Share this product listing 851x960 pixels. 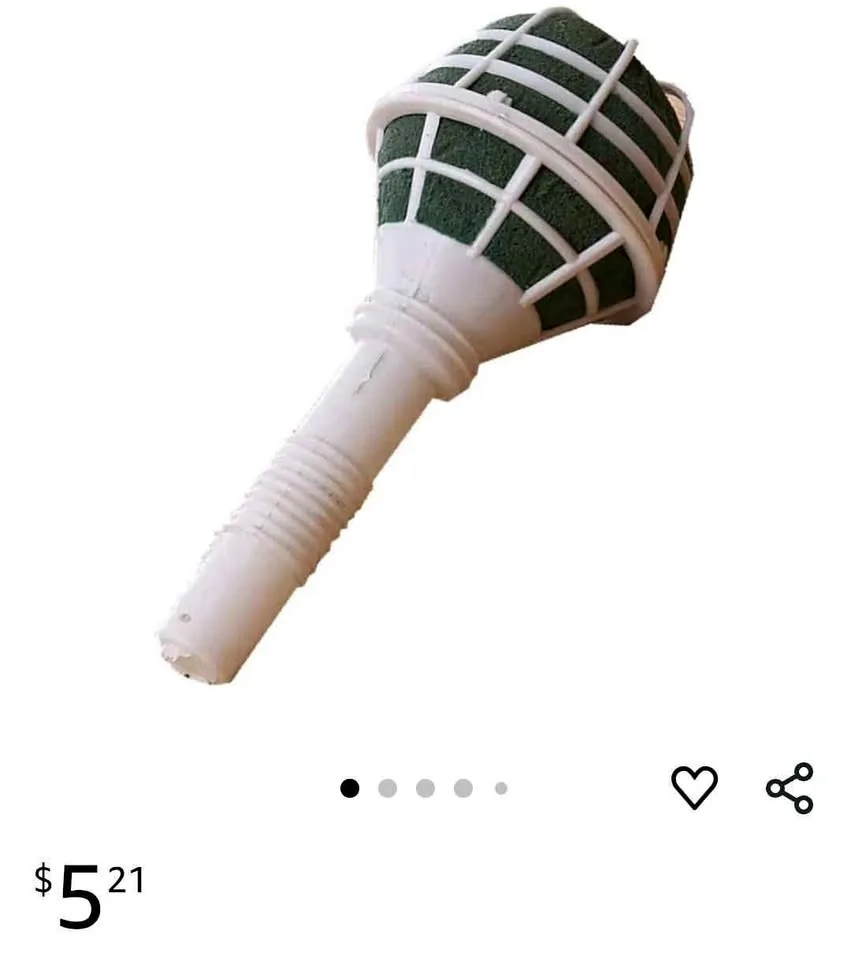(790, 787)
